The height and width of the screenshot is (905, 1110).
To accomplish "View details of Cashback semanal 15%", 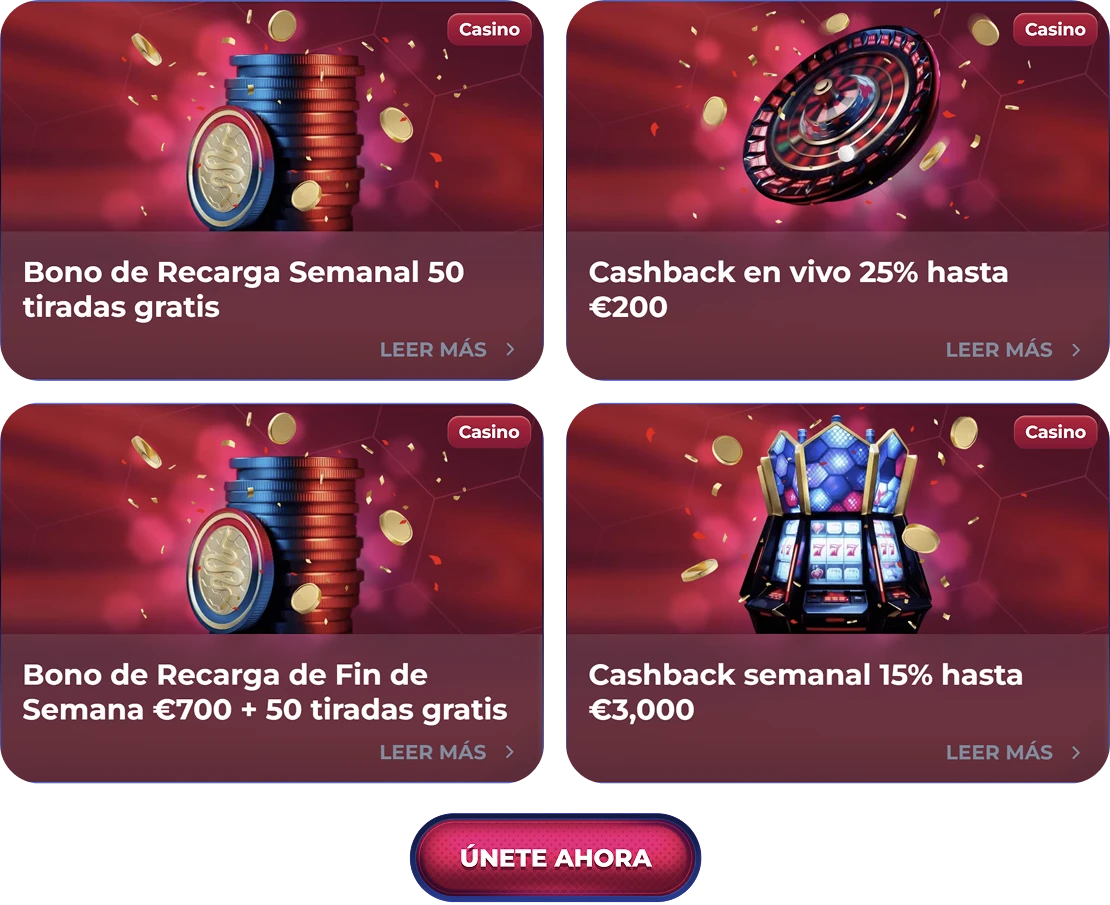I will coord(1012,752).
